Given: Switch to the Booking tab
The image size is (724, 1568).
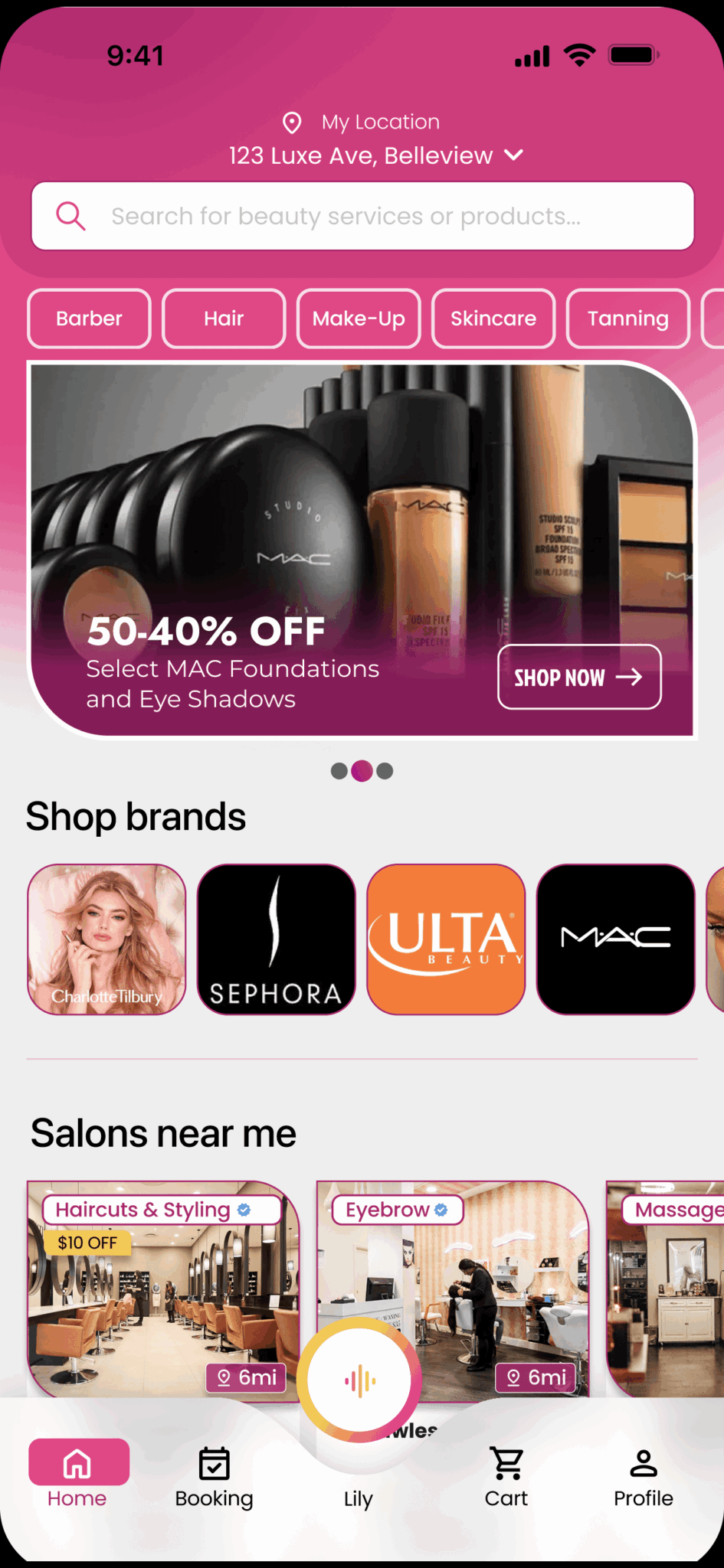Looking at the screenshot, I should pos(214,1478).
